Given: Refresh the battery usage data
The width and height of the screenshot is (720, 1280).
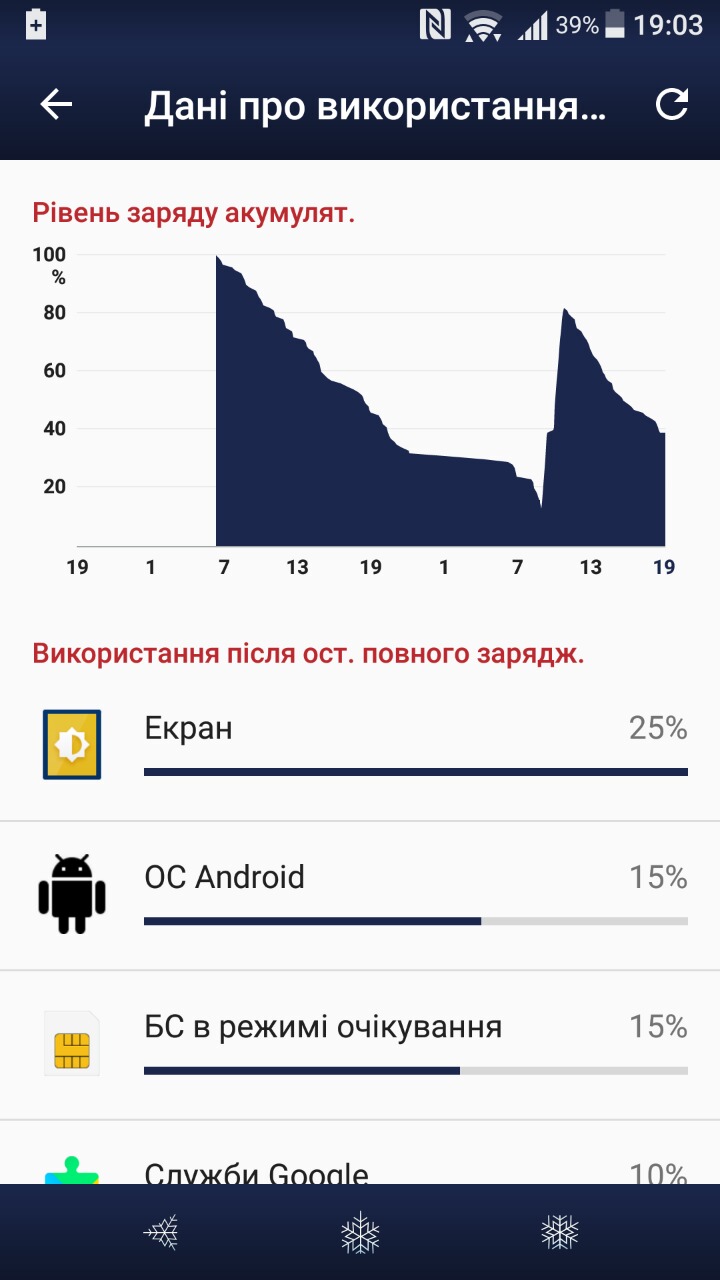Looking at the screenshot, I should pyautogui.click(x=672, y=105).
